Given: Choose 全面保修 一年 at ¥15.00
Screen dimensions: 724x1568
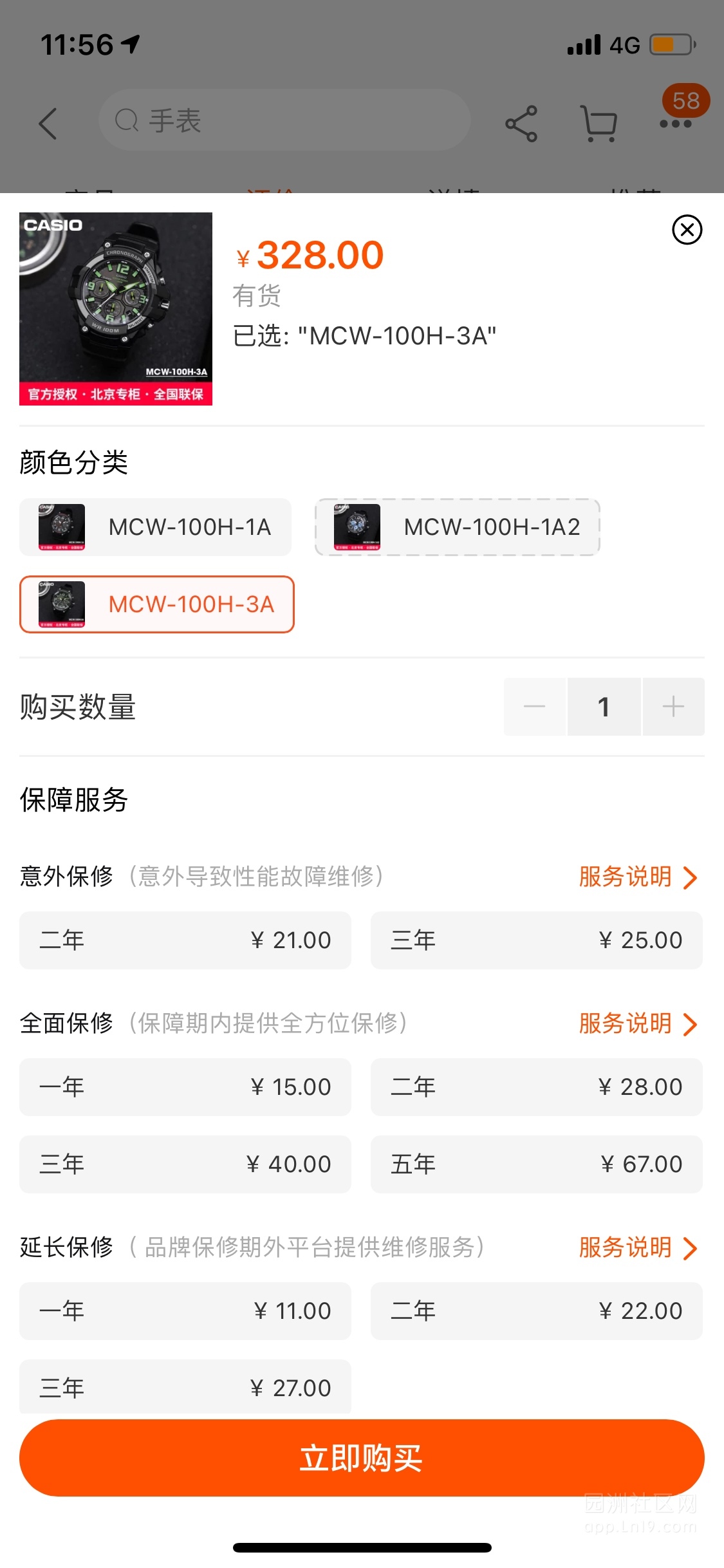Looking at the screenshot, I should [185, 1087].
